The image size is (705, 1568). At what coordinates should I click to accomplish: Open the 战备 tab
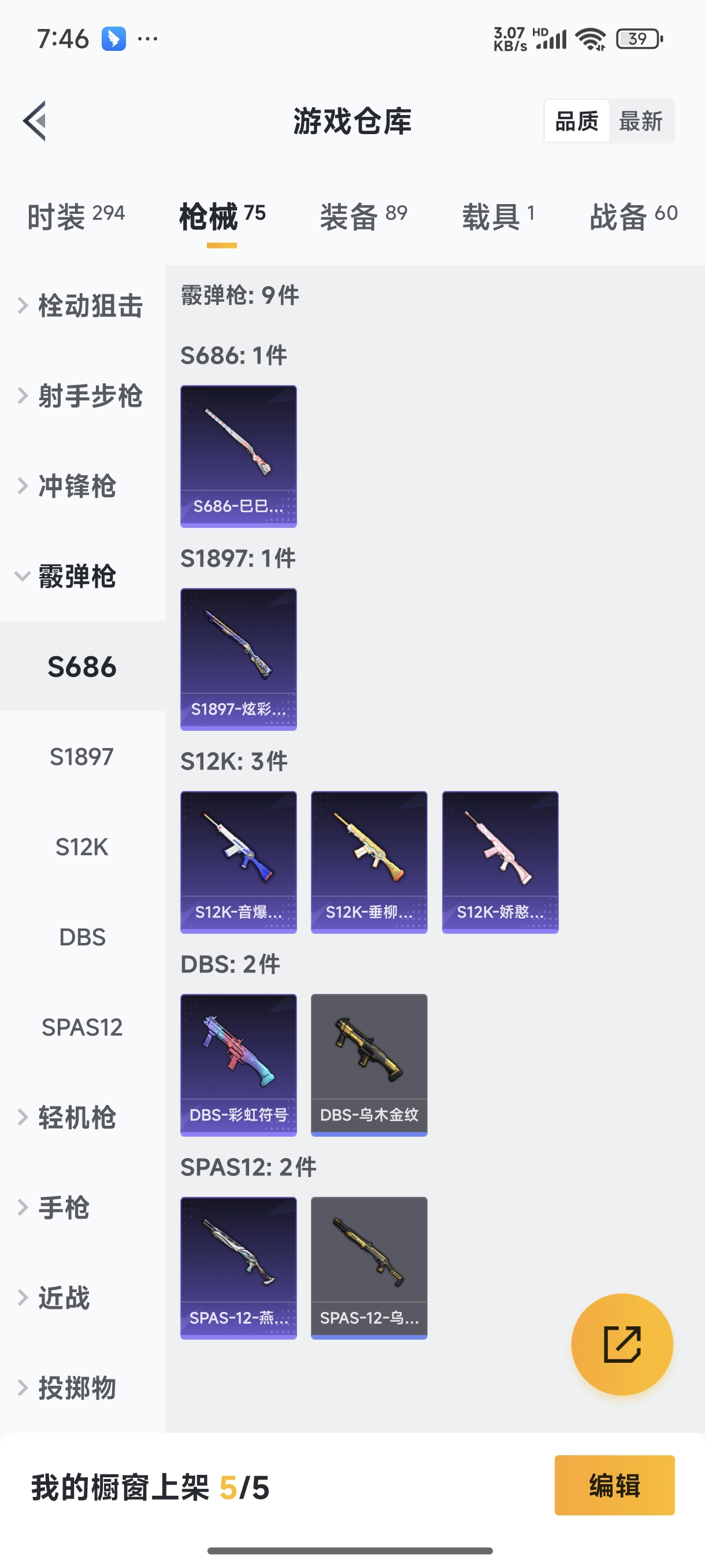click(x=633, y=216)
